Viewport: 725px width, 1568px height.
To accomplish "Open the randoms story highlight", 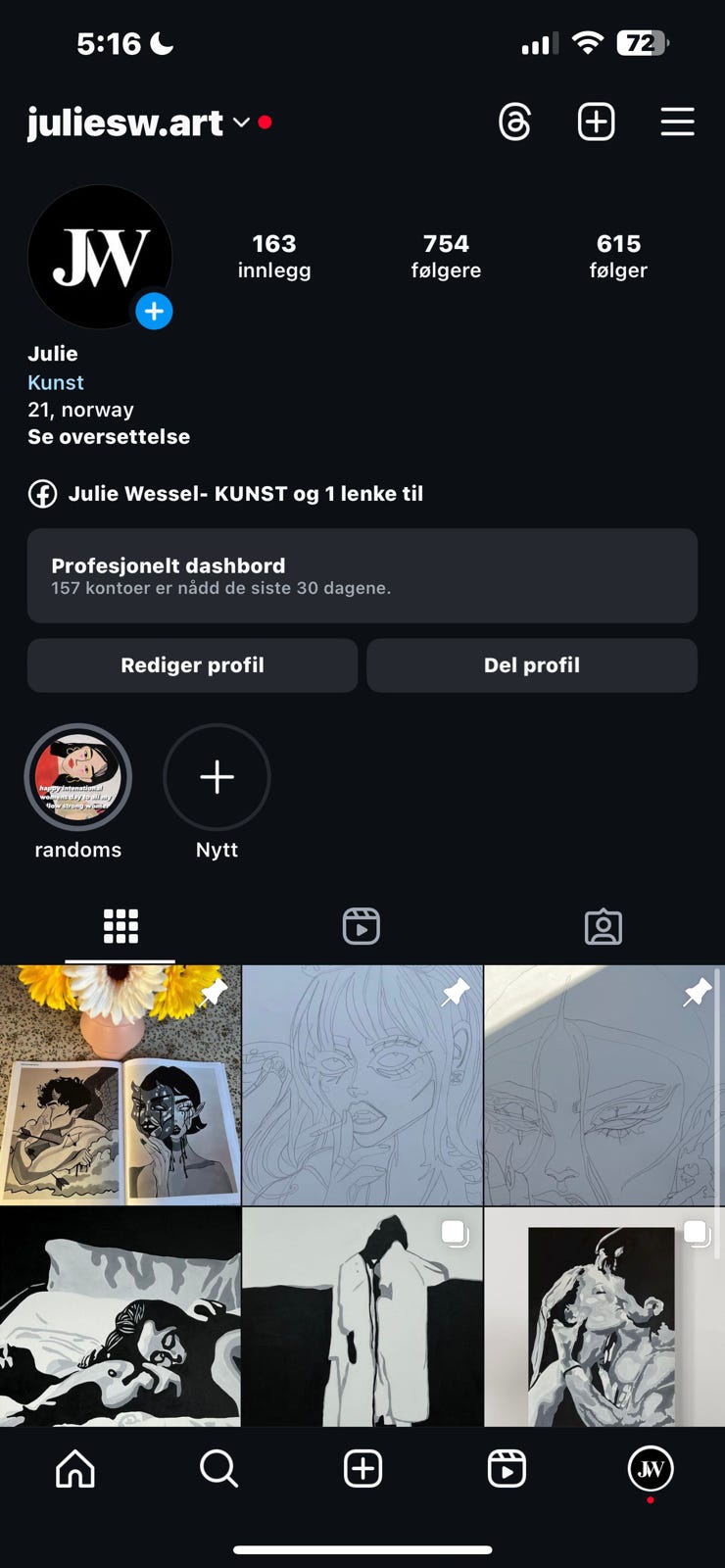I will pos(78,777).
